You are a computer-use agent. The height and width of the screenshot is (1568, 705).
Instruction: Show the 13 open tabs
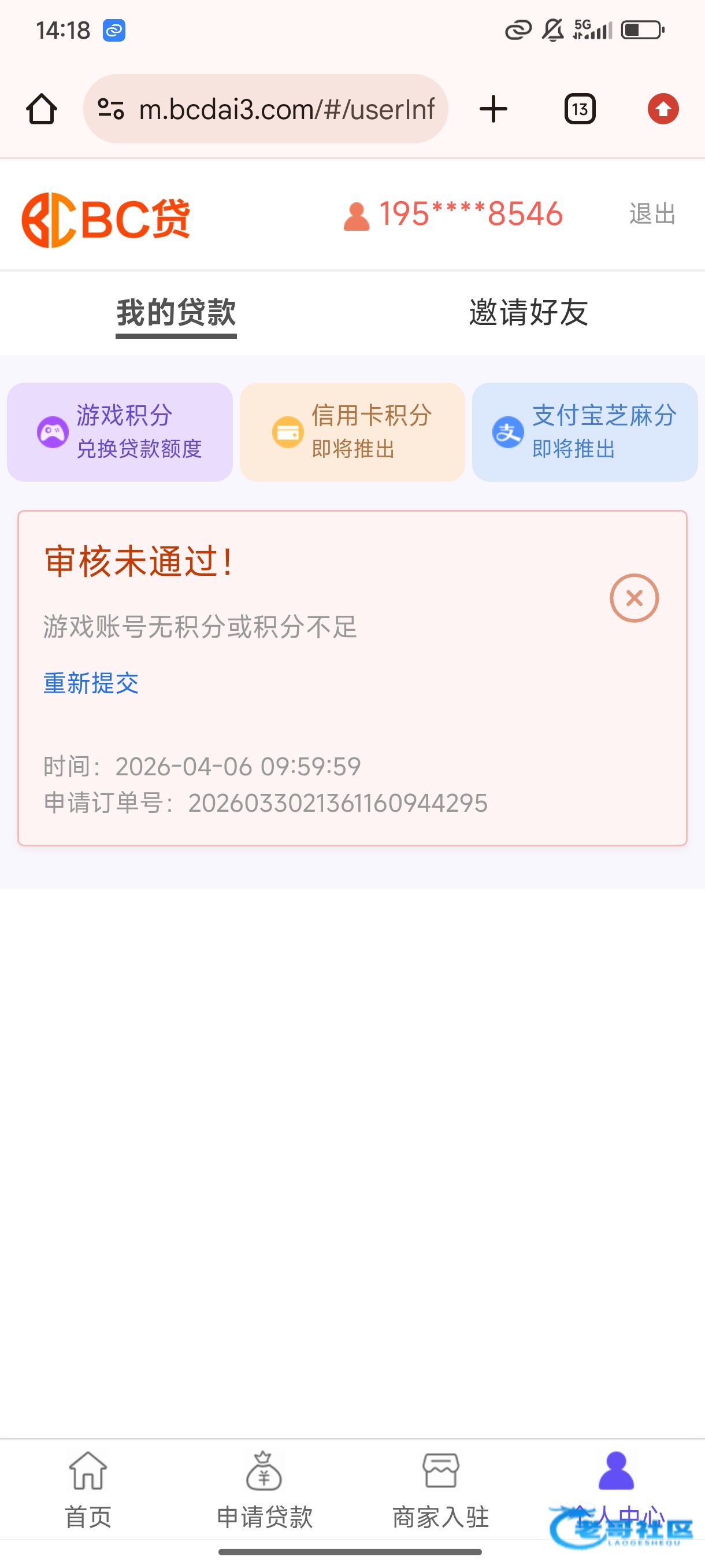579,110
